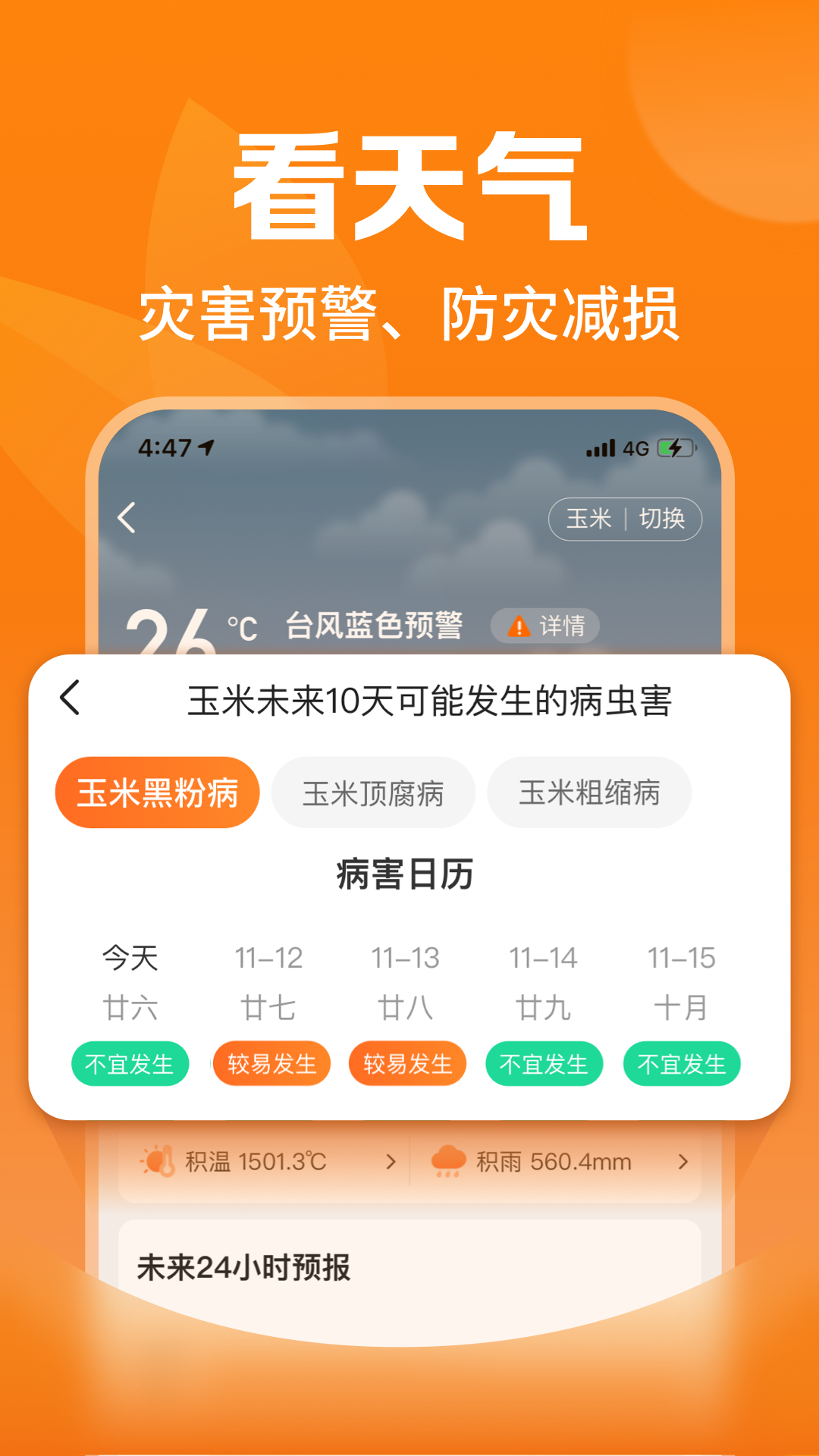Tap the signal strength icon near 4G
The height and width of the screenshot is (1456, 819).
pos(599,447)
